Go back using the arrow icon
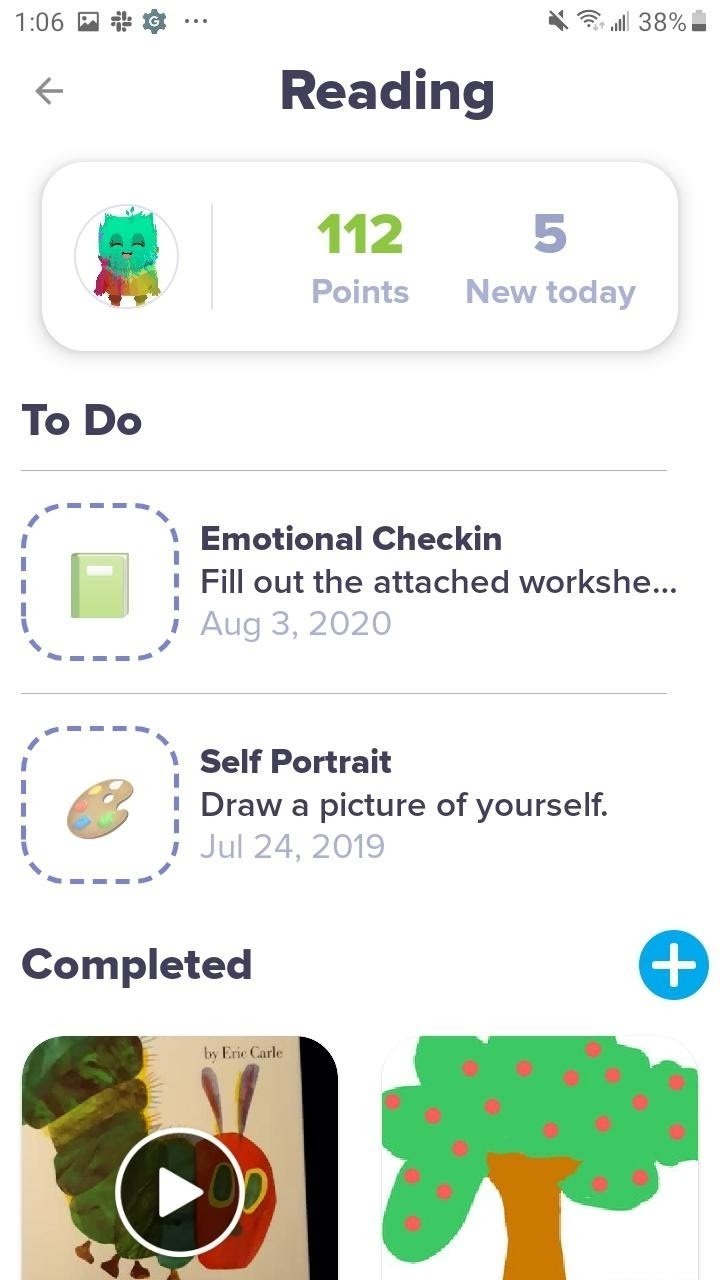 49,92
